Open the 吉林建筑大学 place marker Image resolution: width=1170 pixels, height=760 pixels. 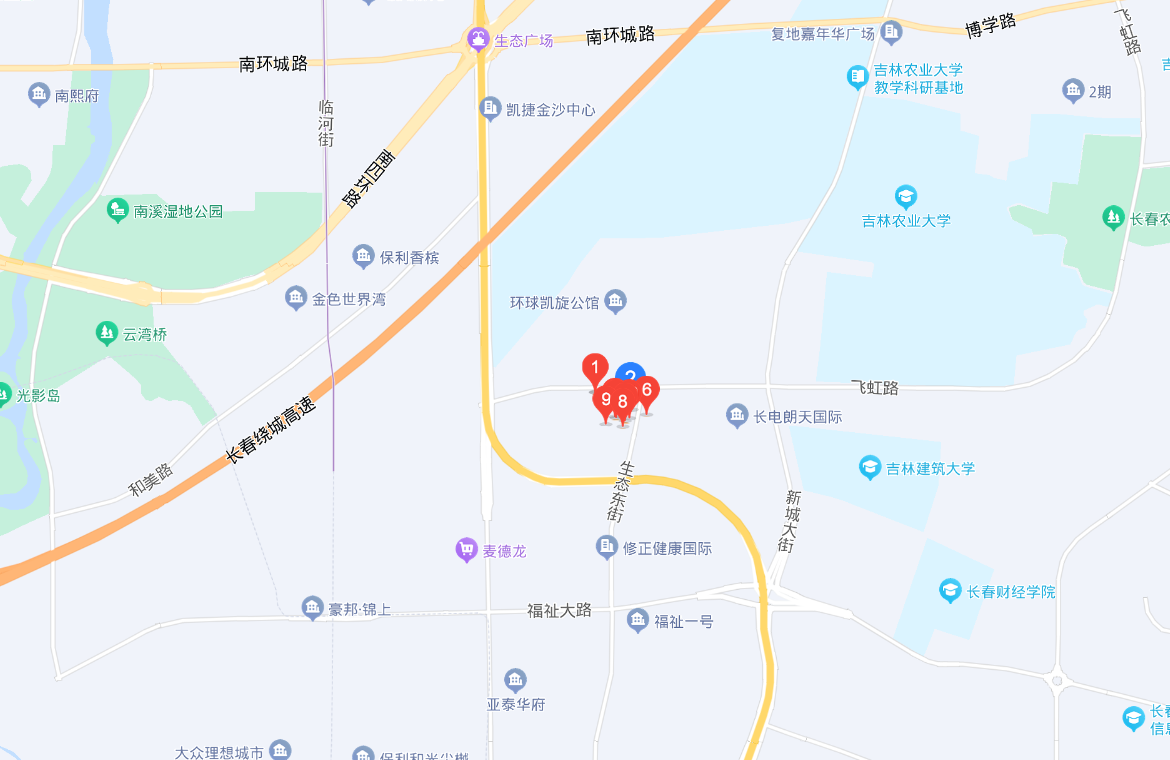point(870,467)
